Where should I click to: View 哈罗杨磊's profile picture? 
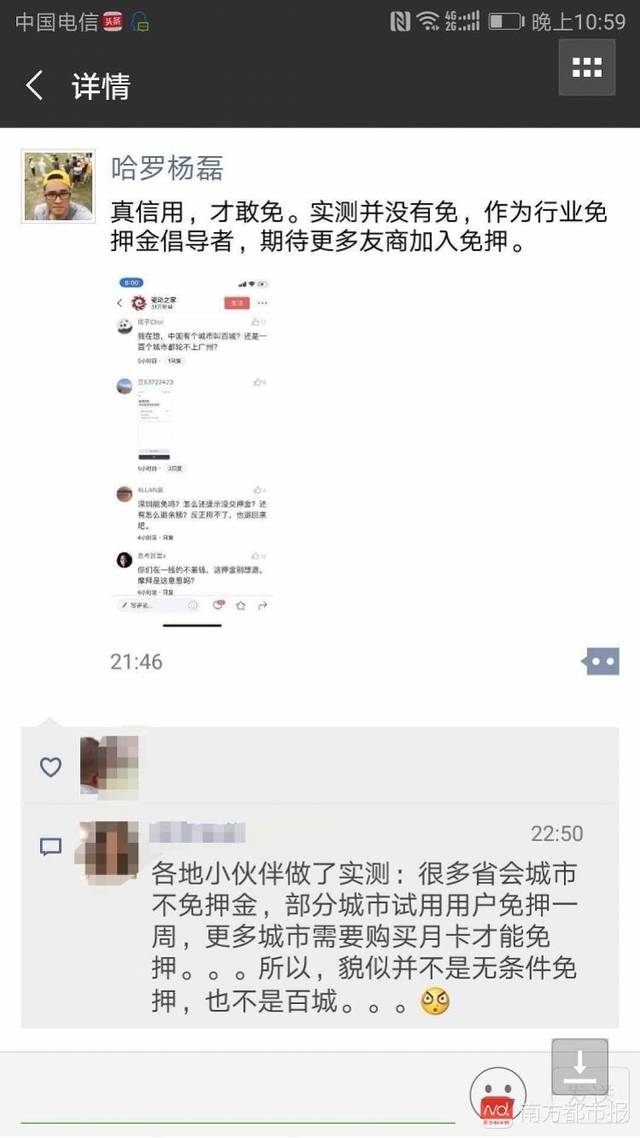tap(58, 187)
